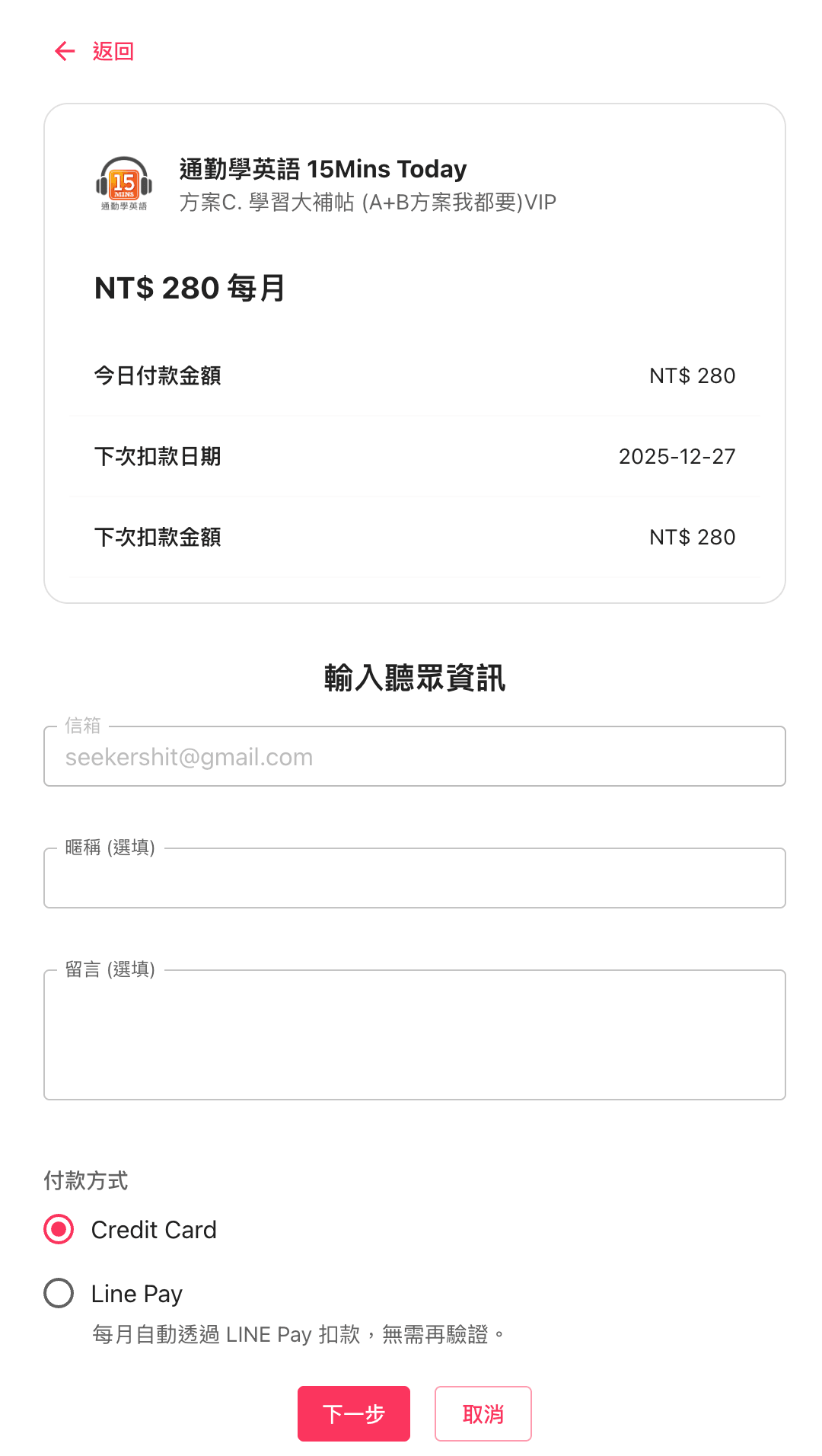Go back using the 返回 link

(x=94, y=51)
